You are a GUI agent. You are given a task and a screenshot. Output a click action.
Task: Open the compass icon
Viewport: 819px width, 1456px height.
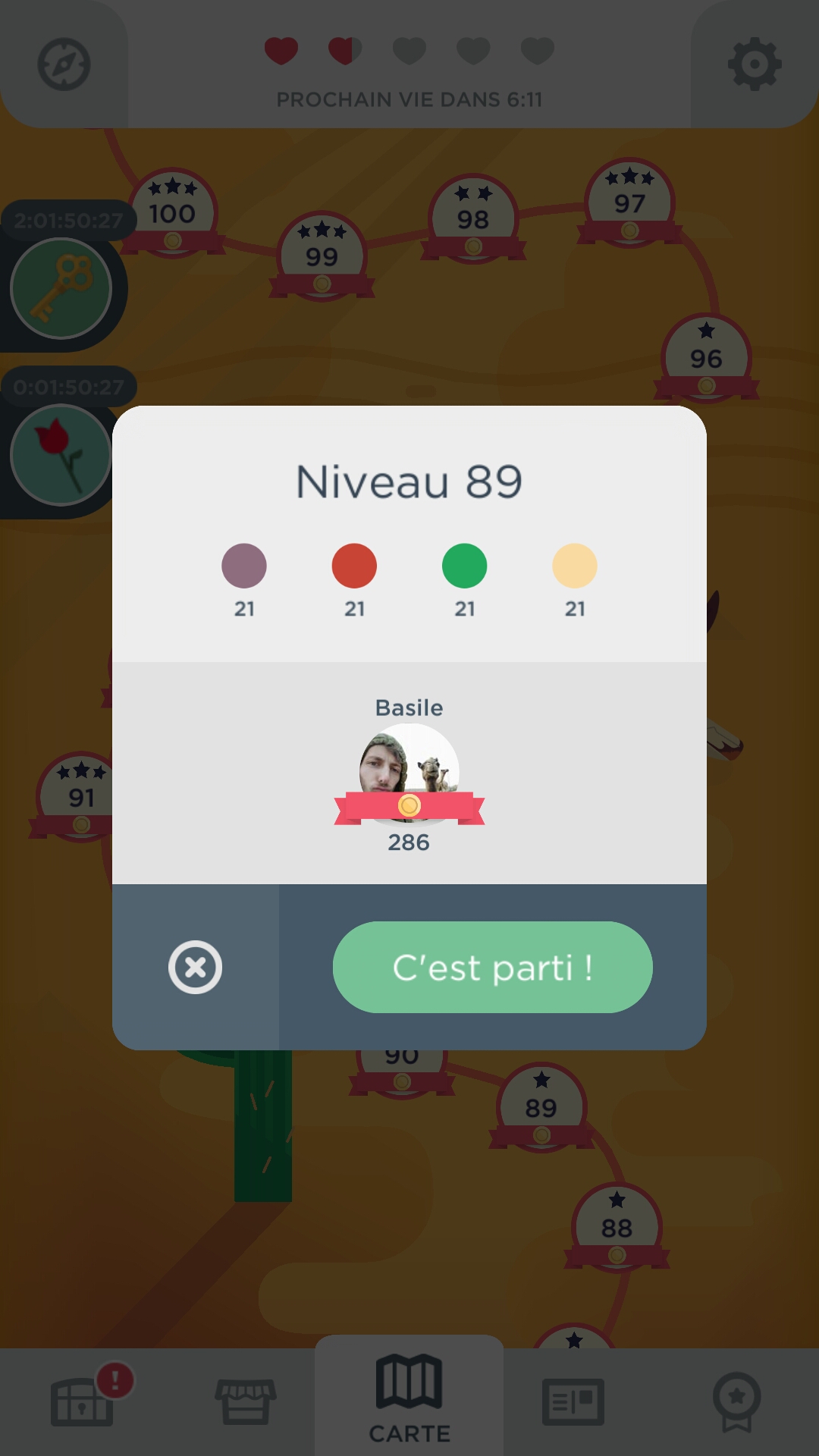(x=64, y=64)
